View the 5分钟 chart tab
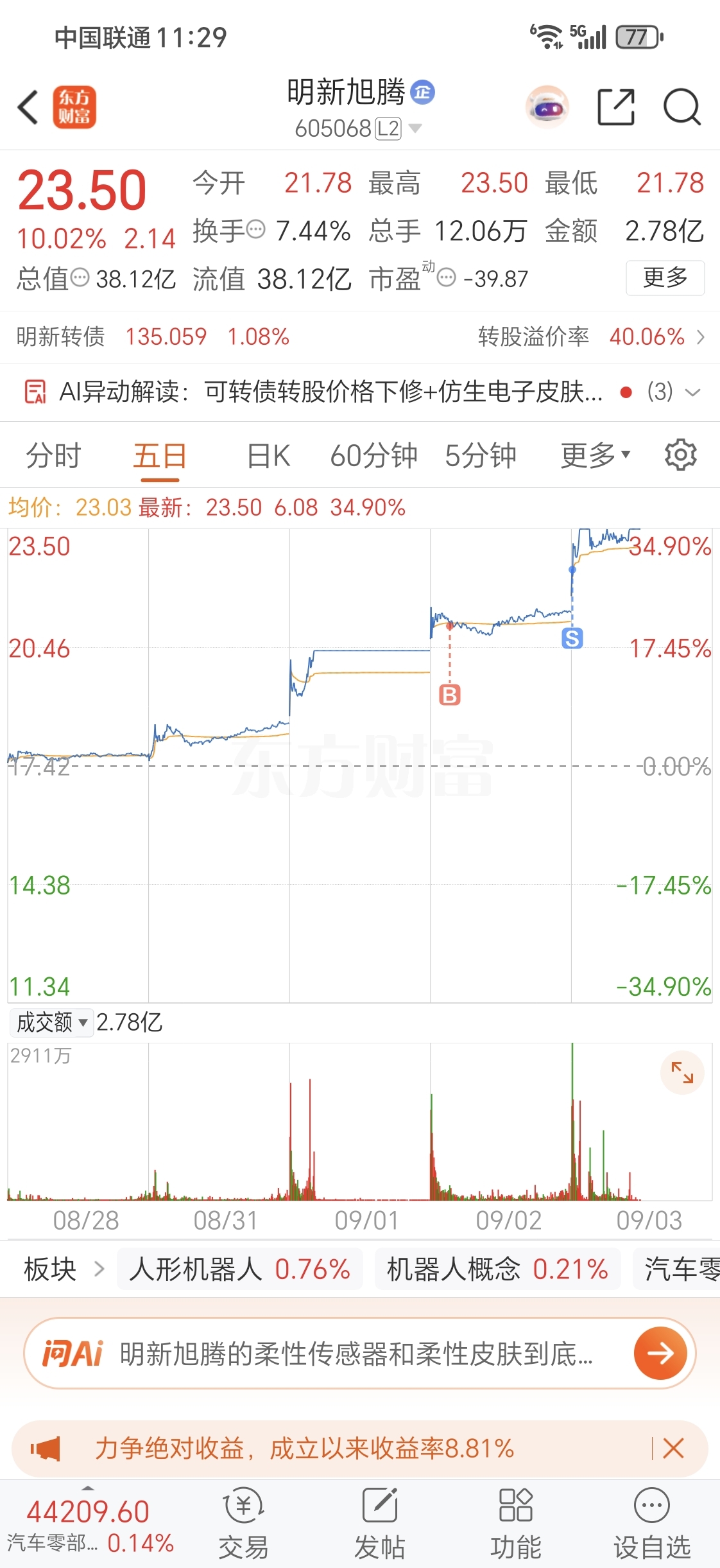This screenshot has height=1568, width=720. pyautogui.click(x=481, y=456)
